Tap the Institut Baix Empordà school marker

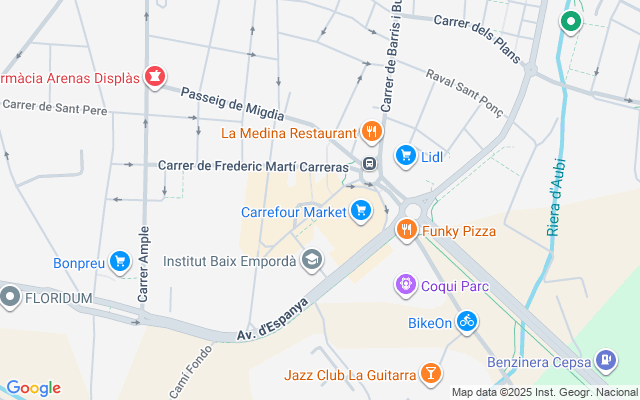pyautogui.click(x=312, y=260)
